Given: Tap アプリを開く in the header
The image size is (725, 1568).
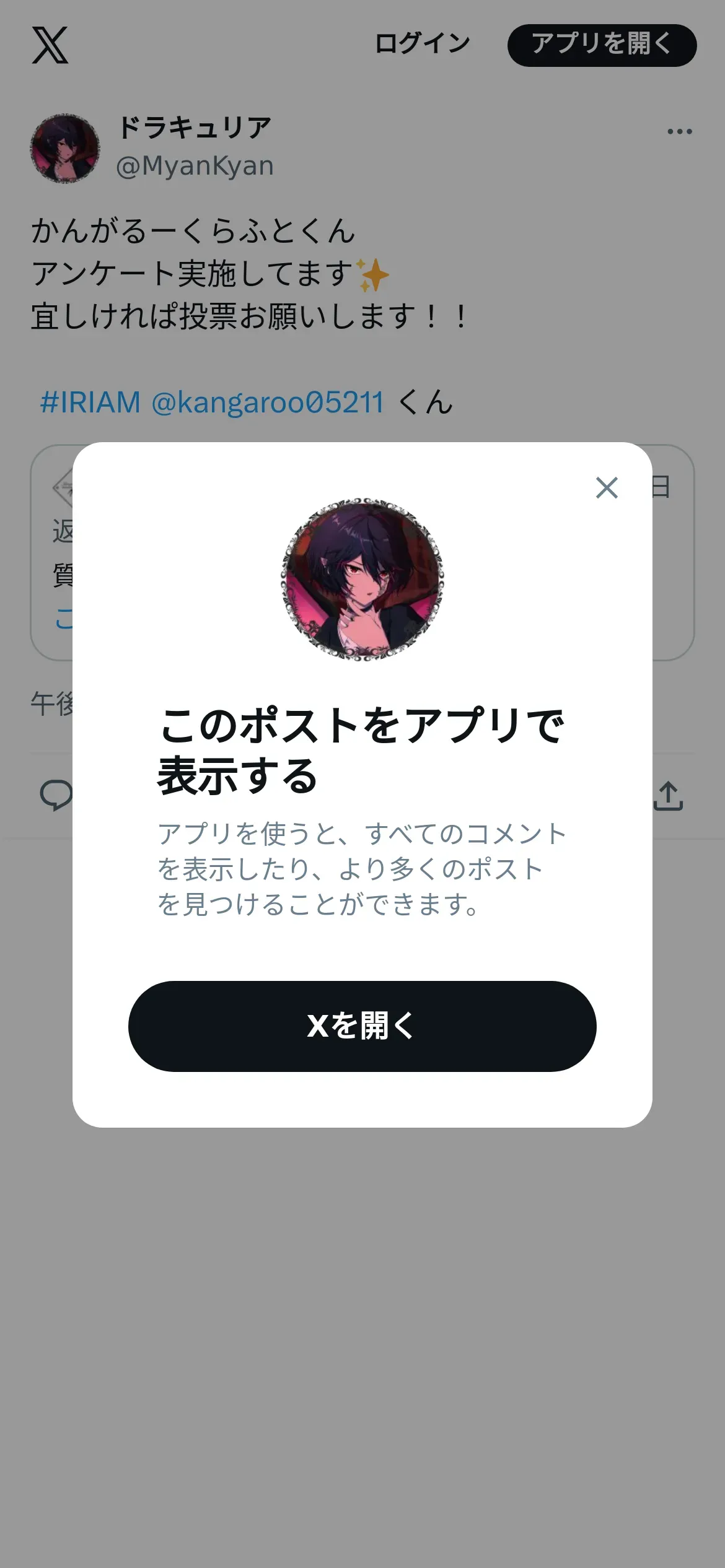Looking at the screenshot, I should click(602, 45).
